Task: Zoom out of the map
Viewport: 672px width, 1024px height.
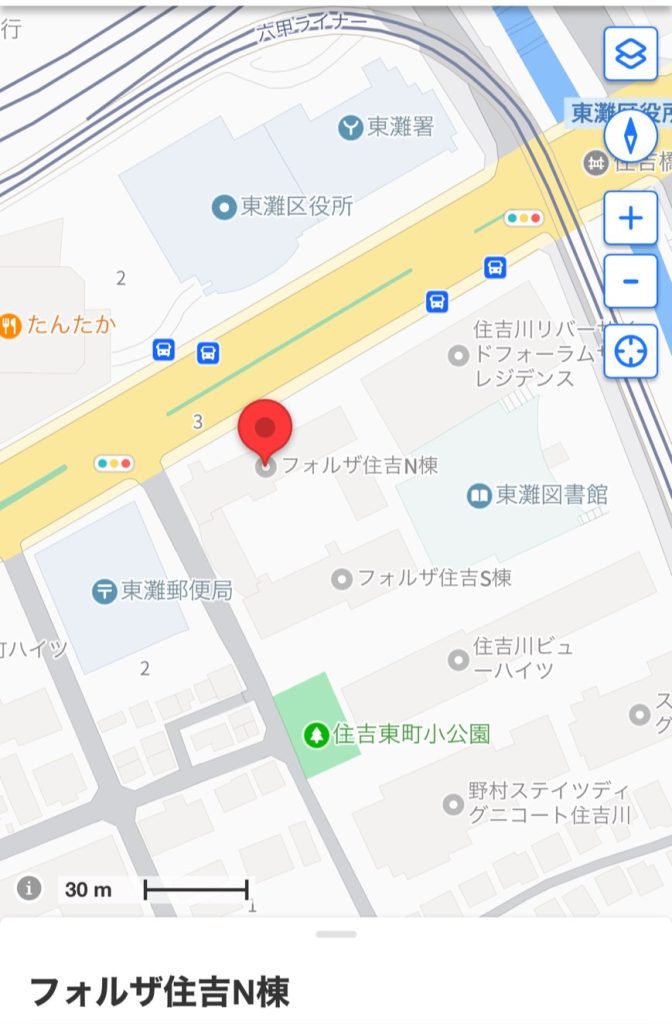Action: [x=630, y=281]
